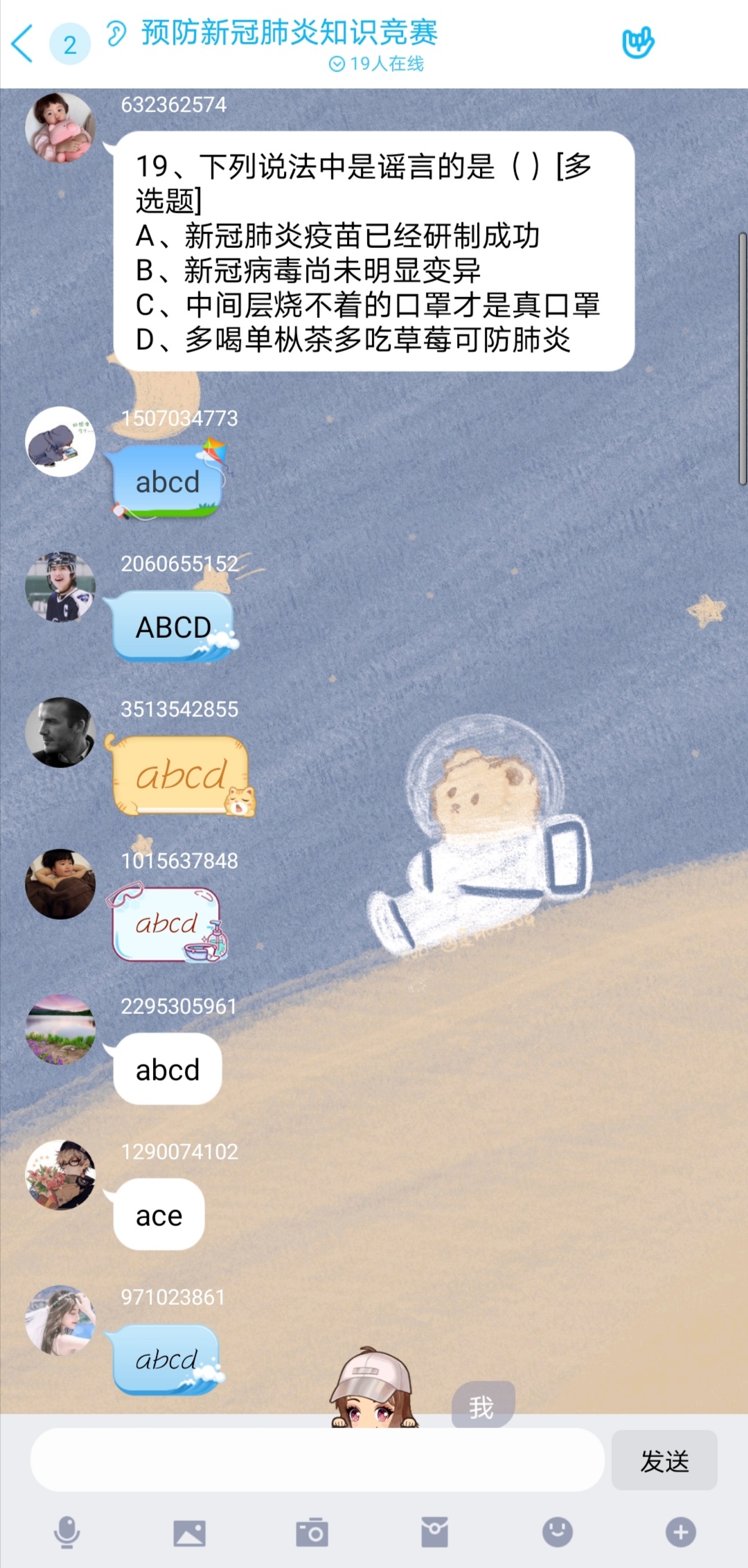Open profile of user 971023861
The width and height of the screenshot is (748, 1568).
(60, 1320)
